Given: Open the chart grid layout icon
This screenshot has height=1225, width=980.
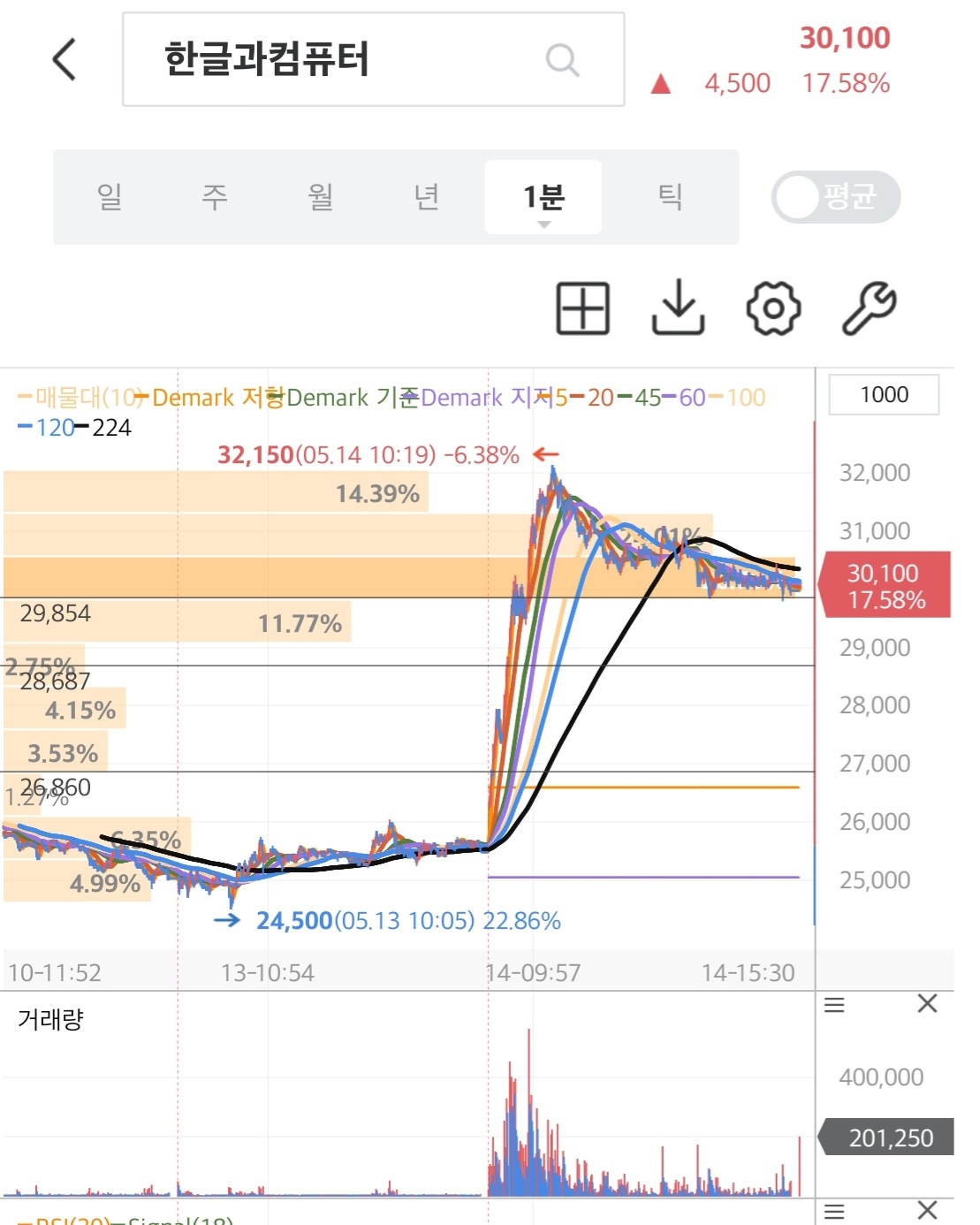Looking at the screenshot, I should [x=582, y=308].
